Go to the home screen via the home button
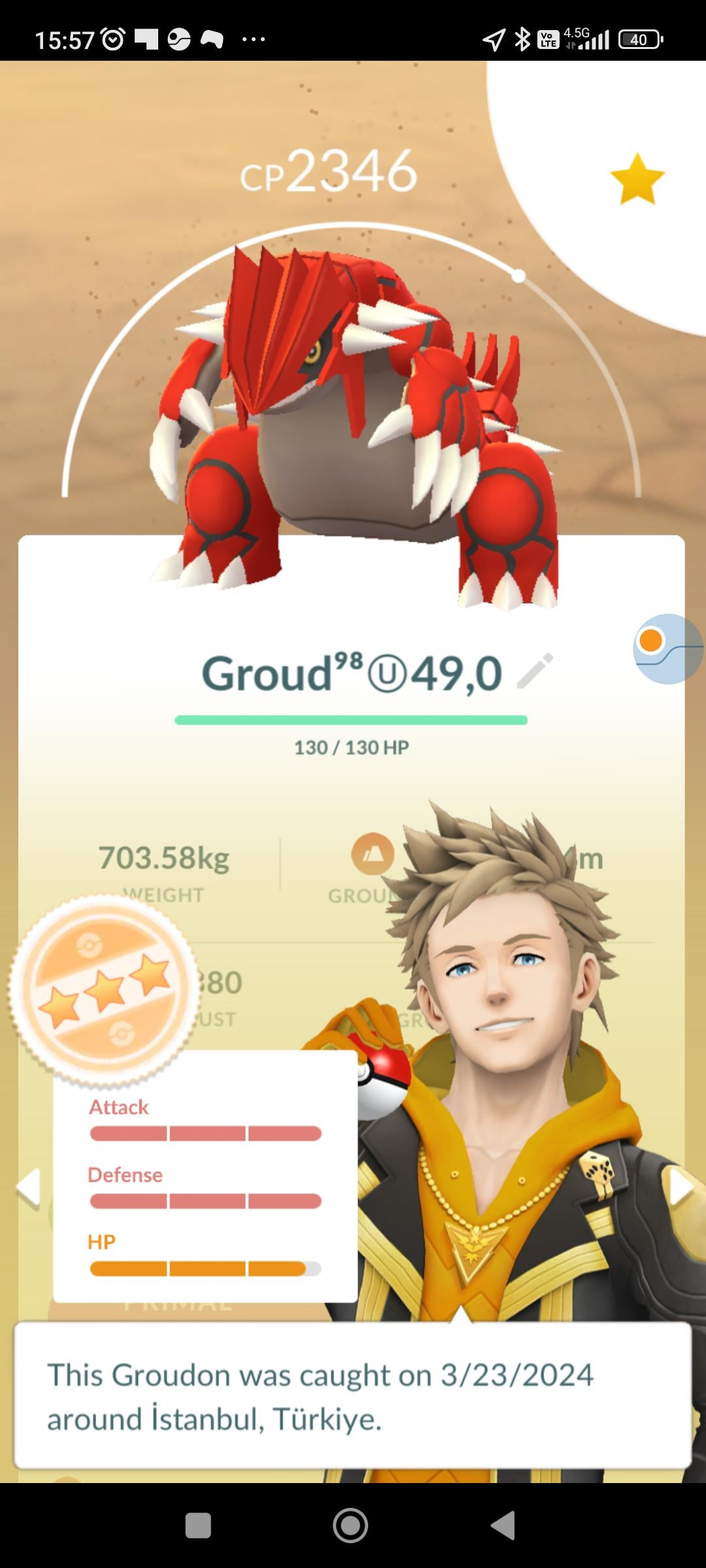Screen dimensions: 706x1568 (x=350, y=1526)
